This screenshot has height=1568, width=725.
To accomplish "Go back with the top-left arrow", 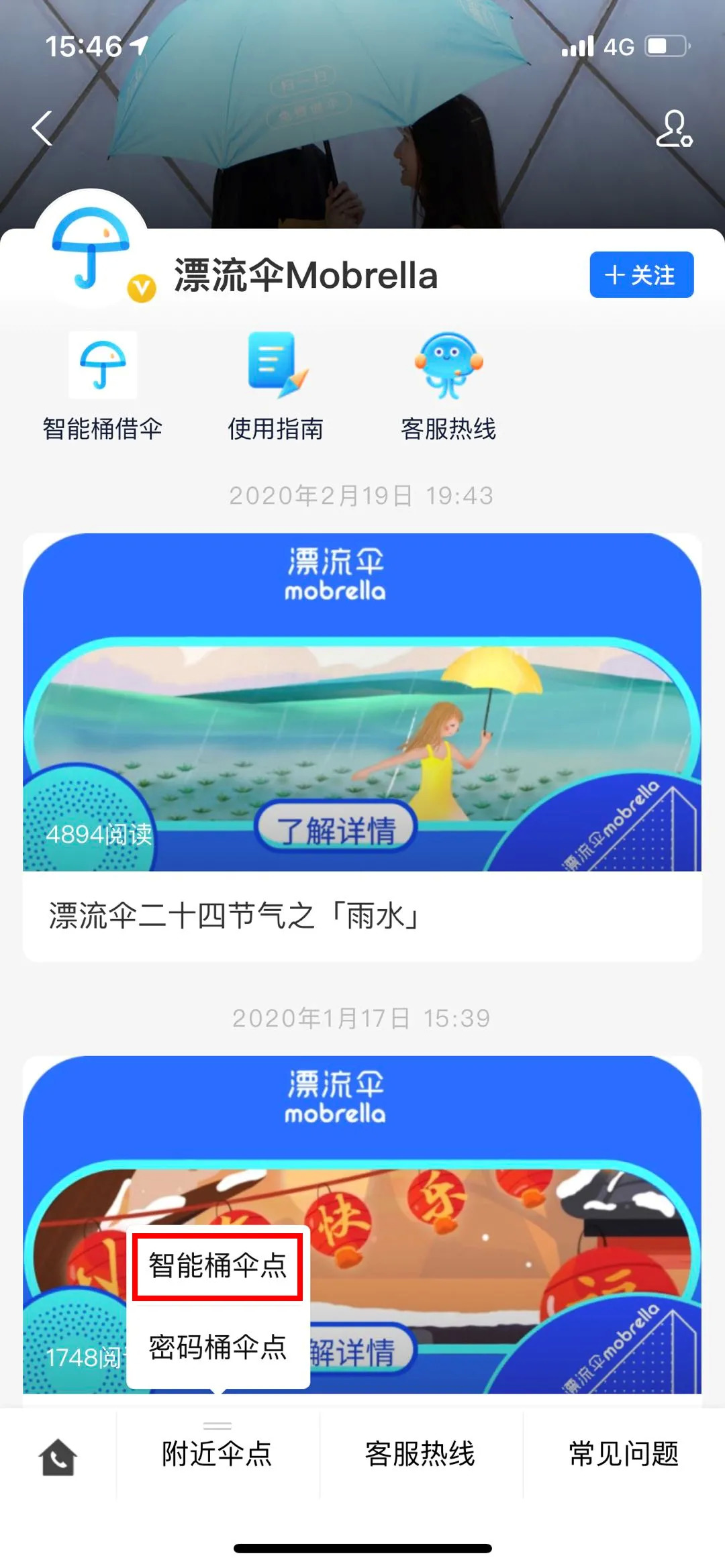I will pos(42,127).
